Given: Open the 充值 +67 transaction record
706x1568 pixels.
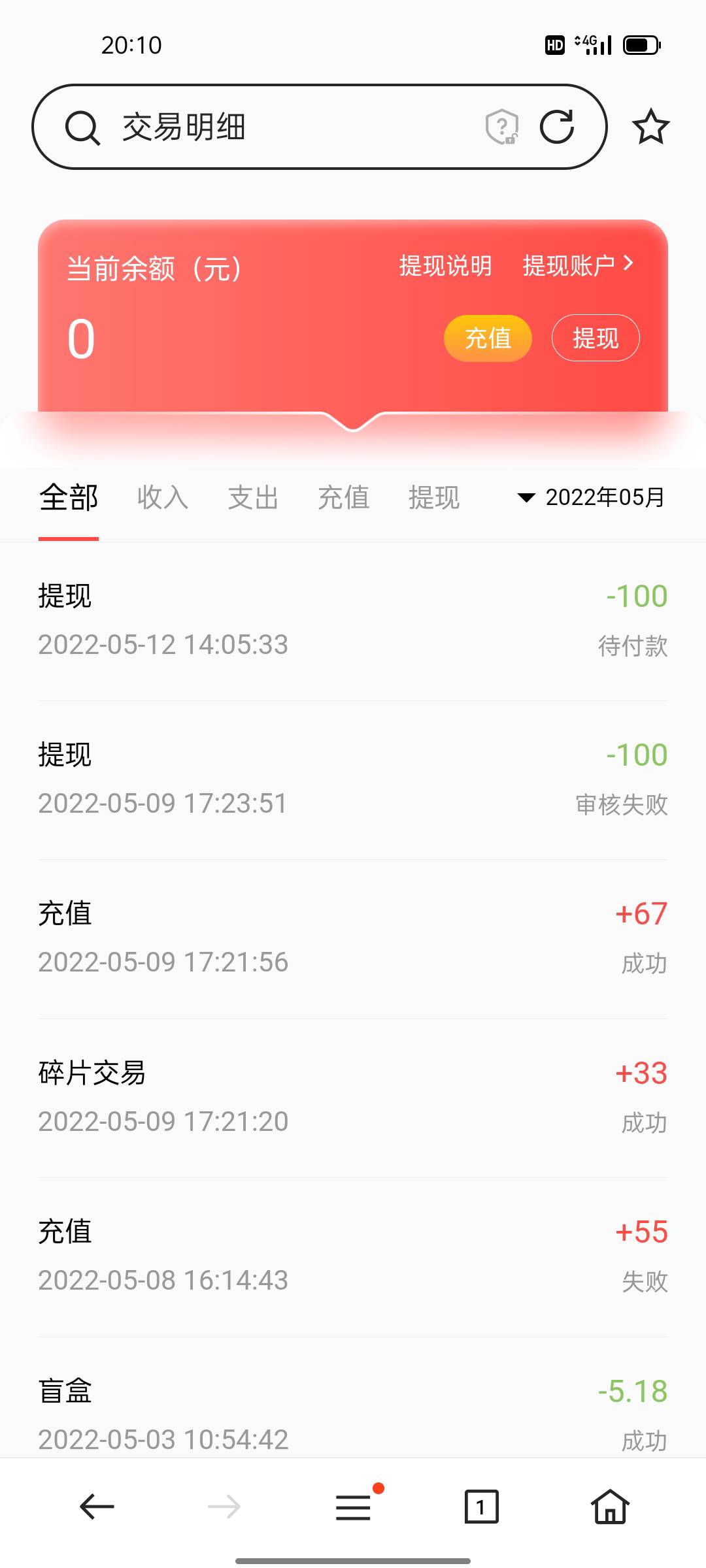Looking at the screenshot, I should (353, 939).
